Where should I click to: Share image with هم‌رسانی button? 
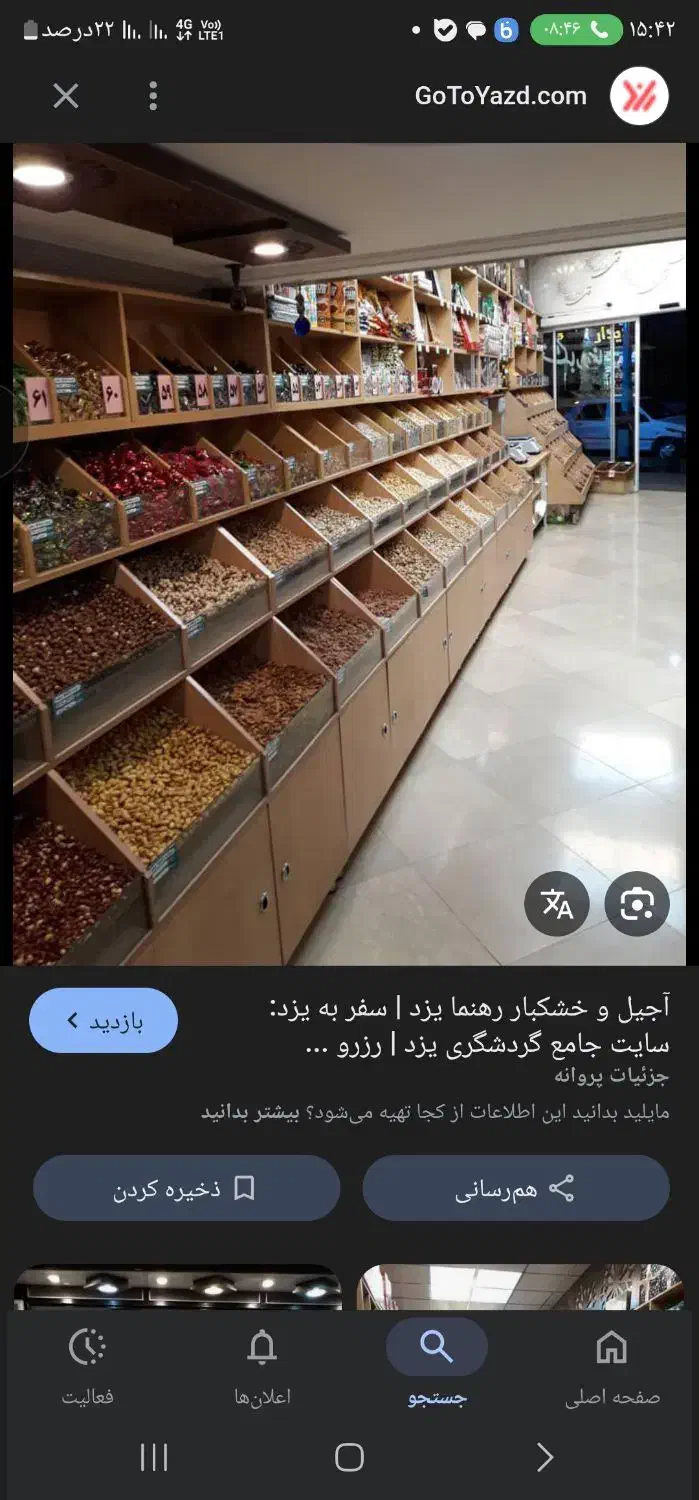515,1188
